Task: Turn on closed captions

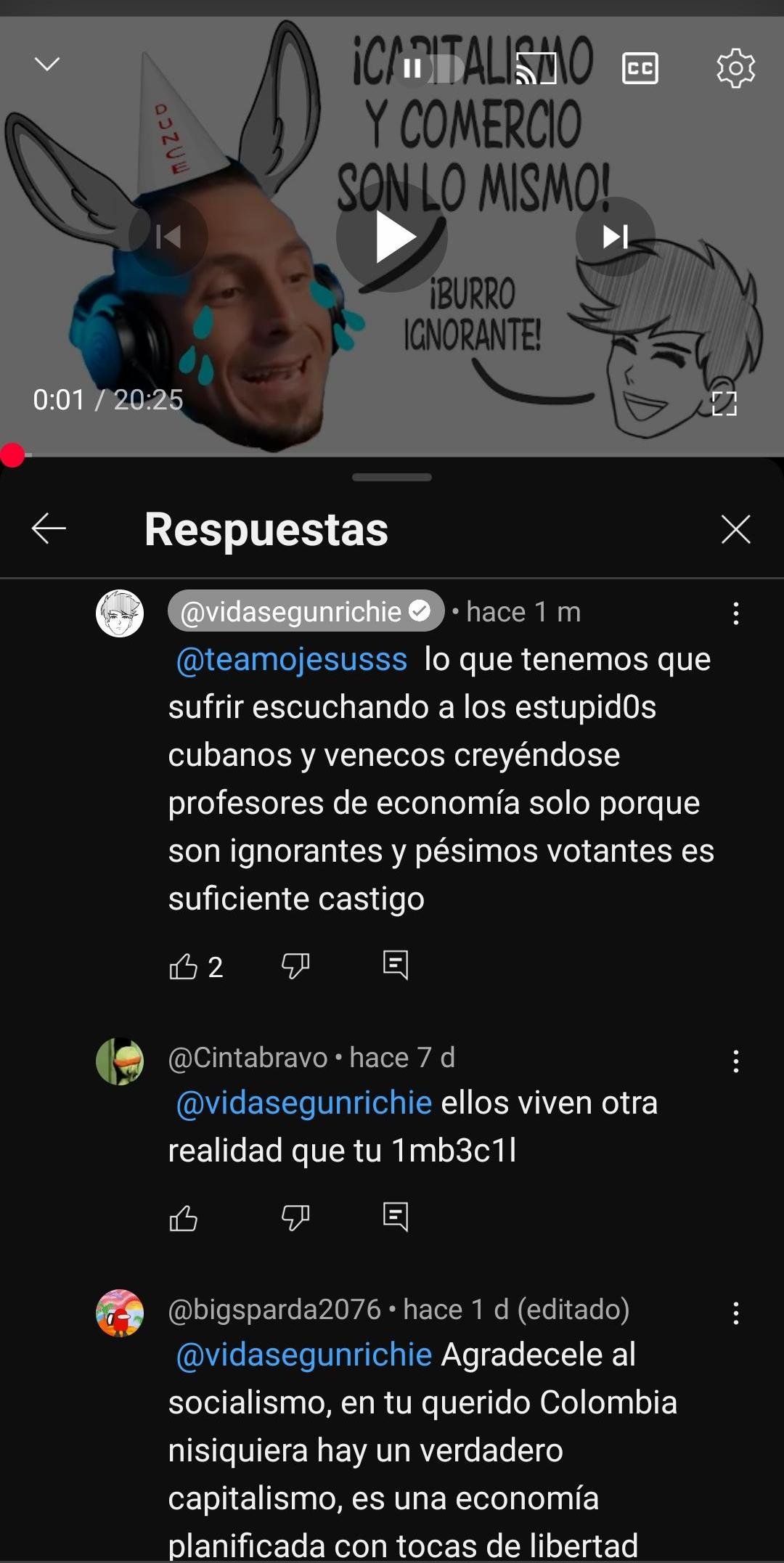Action: pos(640,69)
